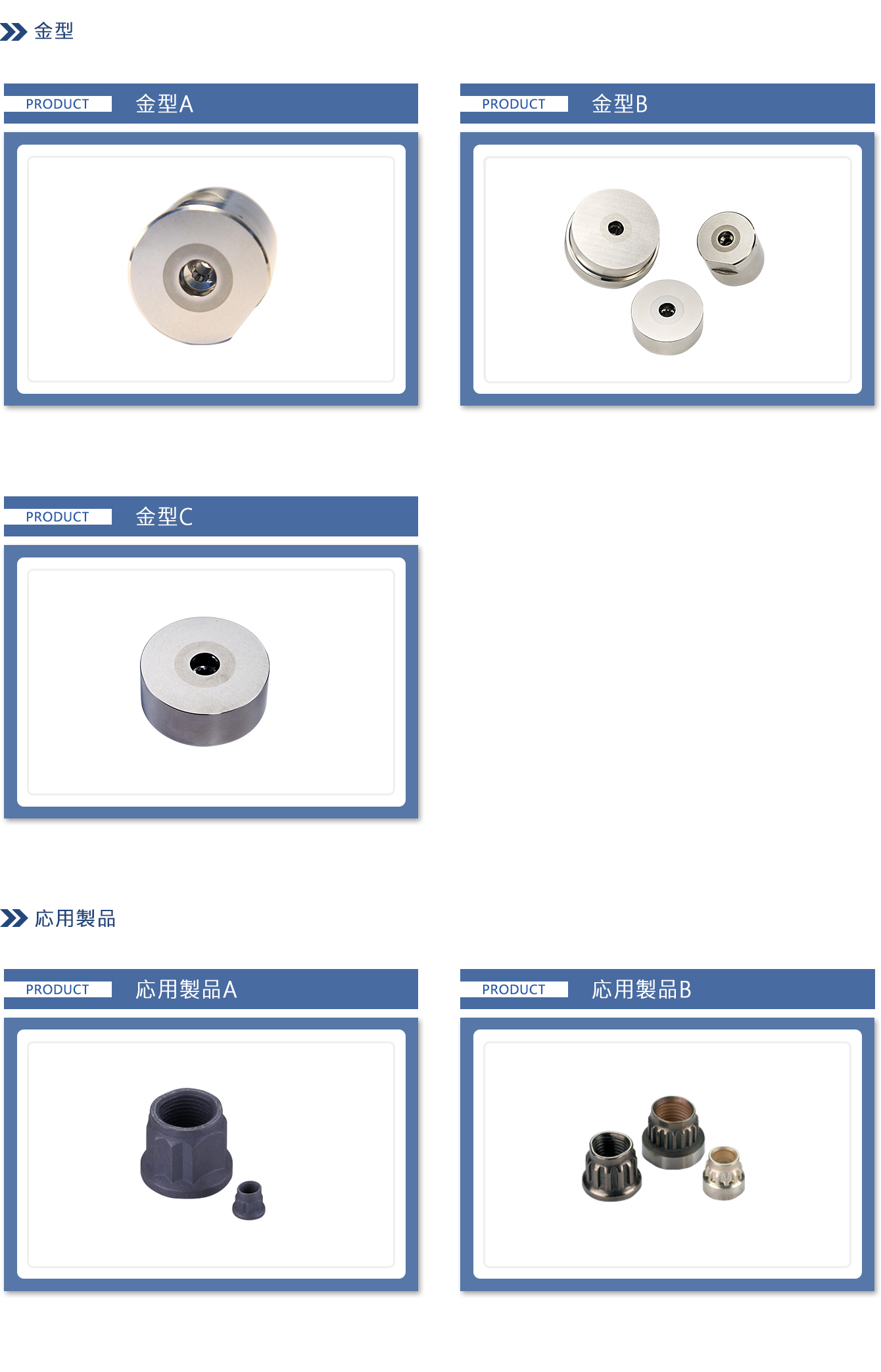881x1372 pixels.
Task: Open the 金型A product card
Action: tap(210, 268)
